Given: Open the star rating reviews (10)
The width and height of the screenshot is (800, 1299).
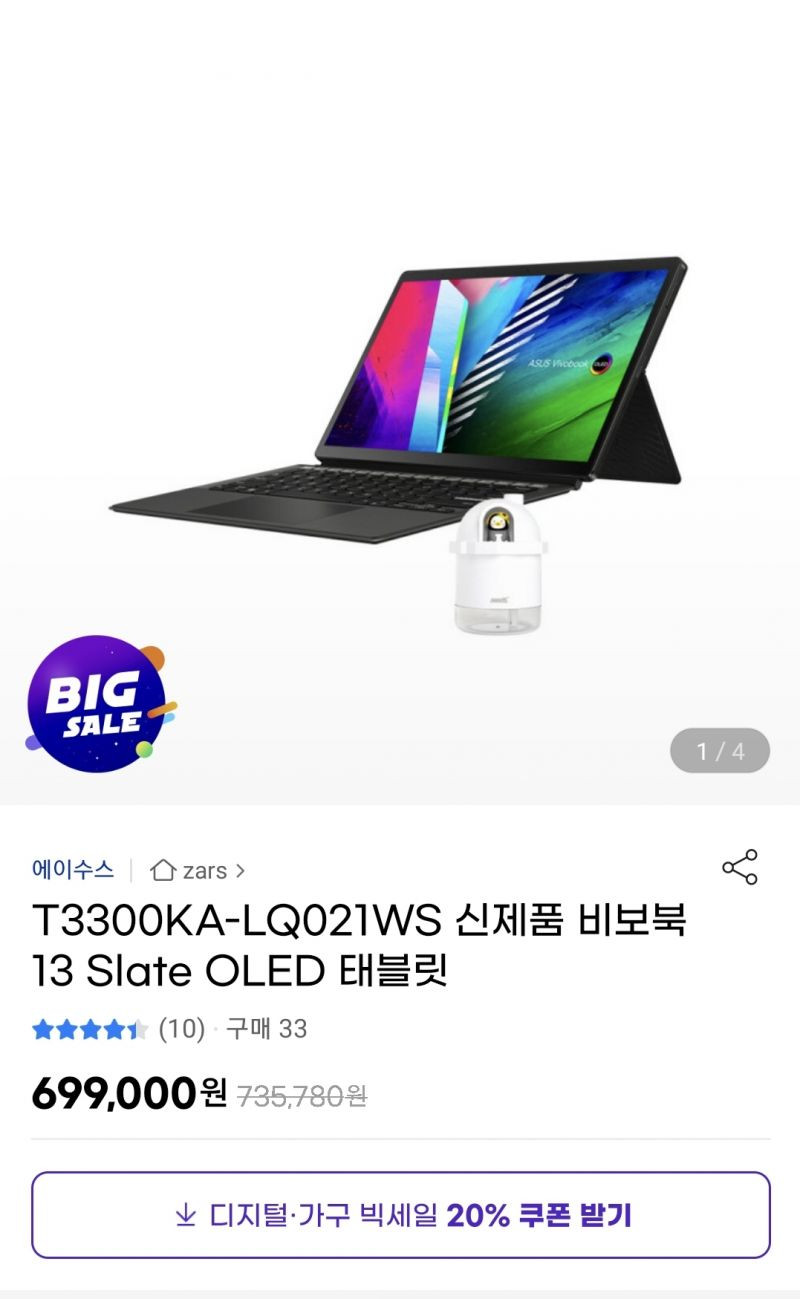Looking at the screenshot, I should coord(118,1029).
